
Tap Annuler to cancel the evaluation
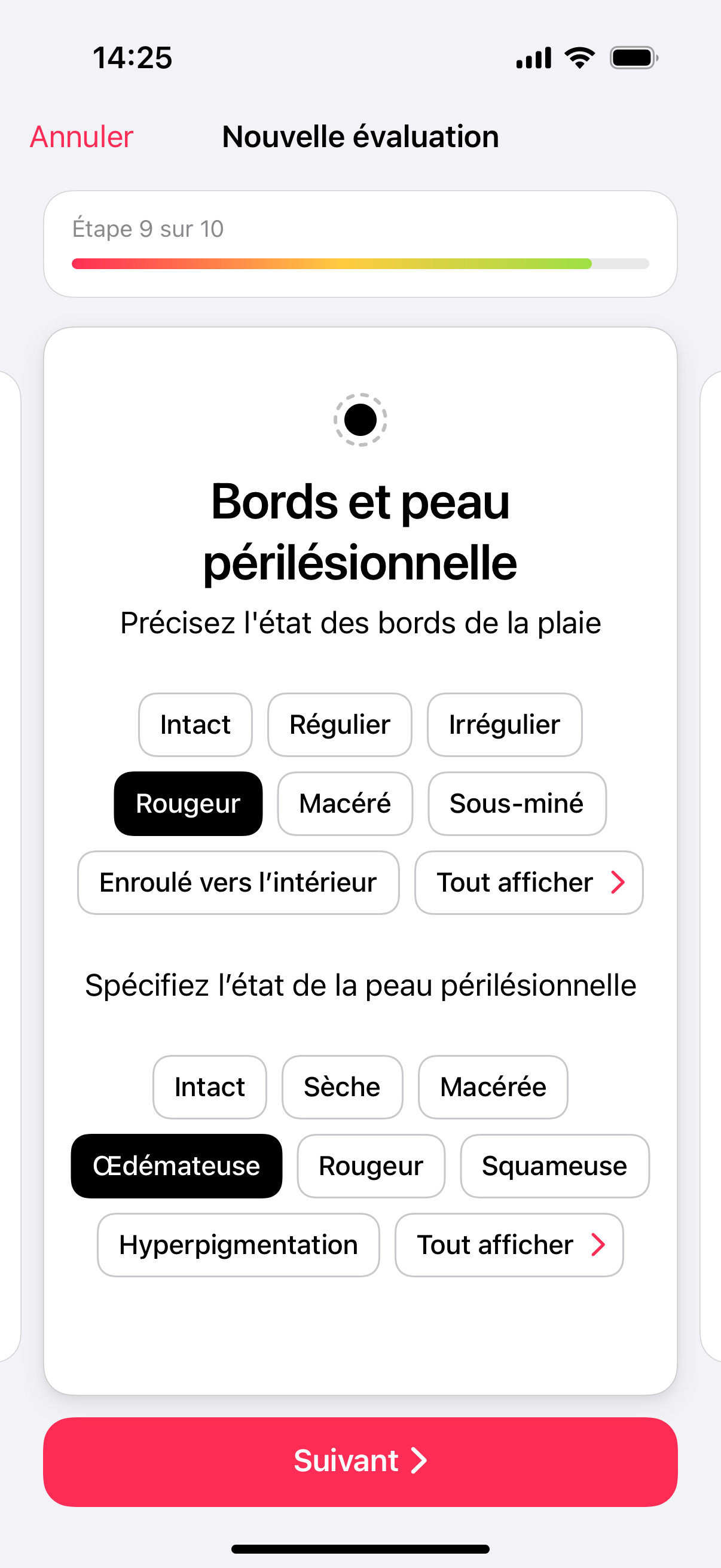81,137
